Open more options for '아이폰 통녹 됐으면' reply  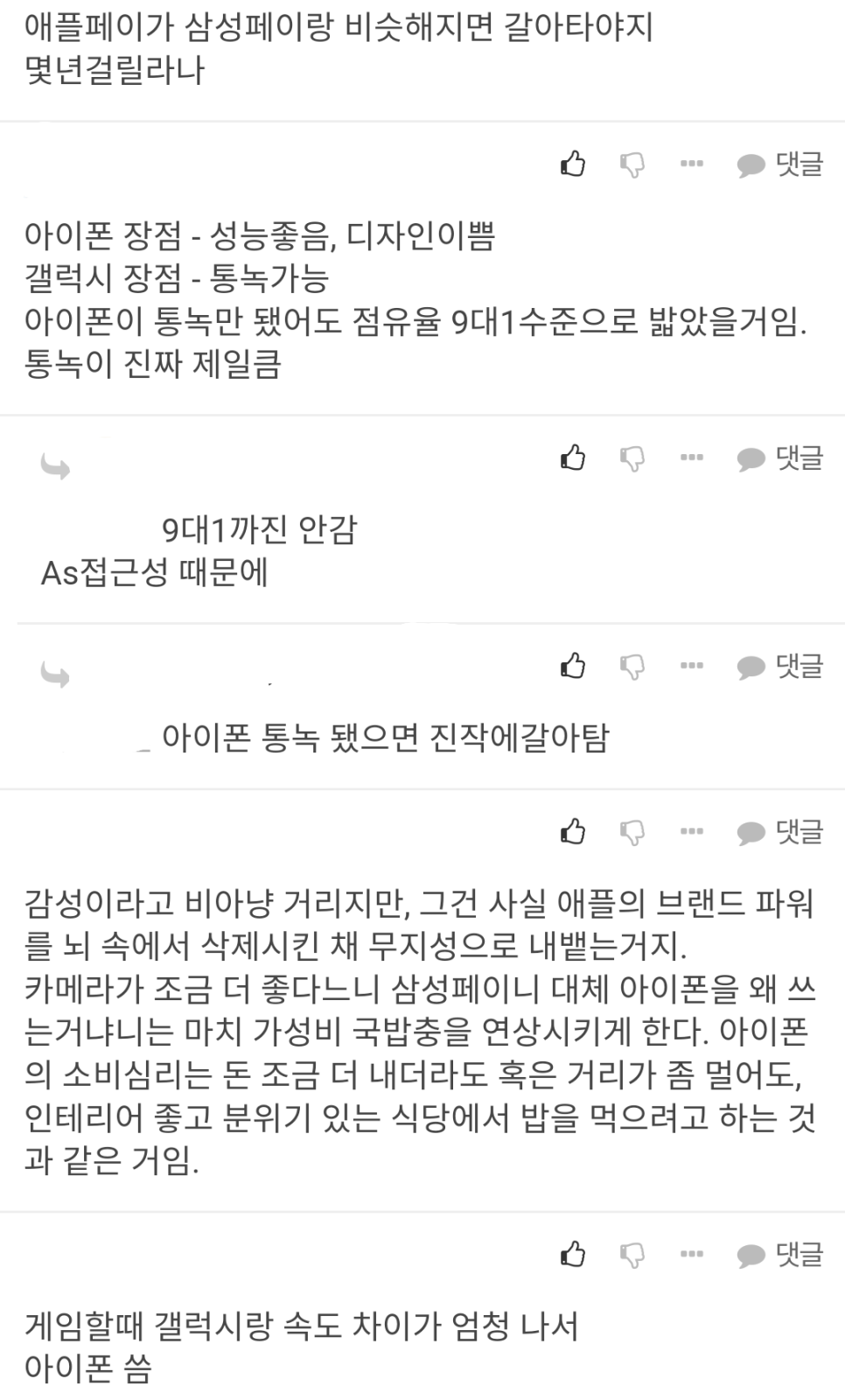click(x=691, y=666)
